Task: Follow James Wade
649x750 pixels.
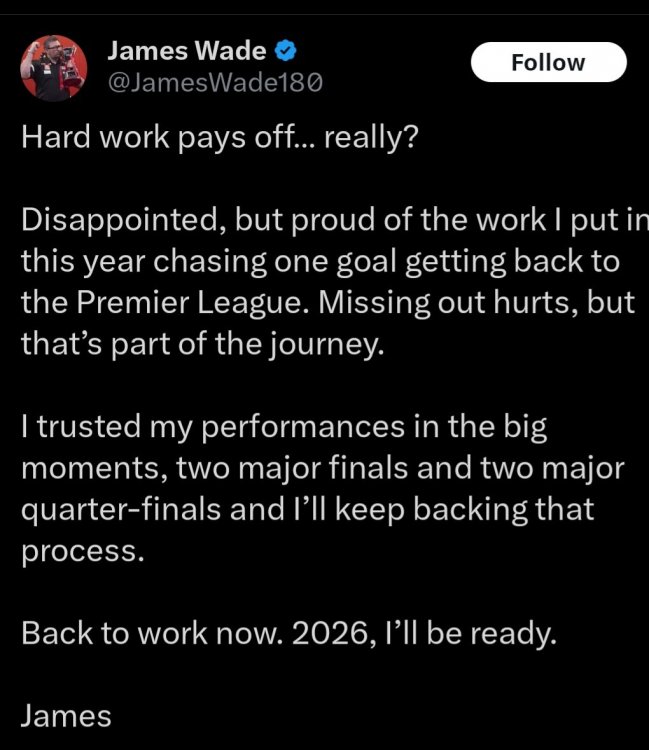Action: click(x=548, y=62)
